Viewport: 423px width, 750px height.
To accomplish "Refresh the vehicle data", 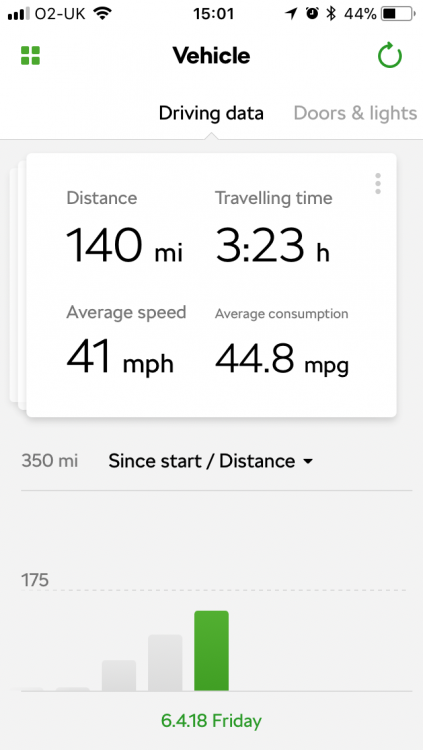I will (x=390, y=55).
